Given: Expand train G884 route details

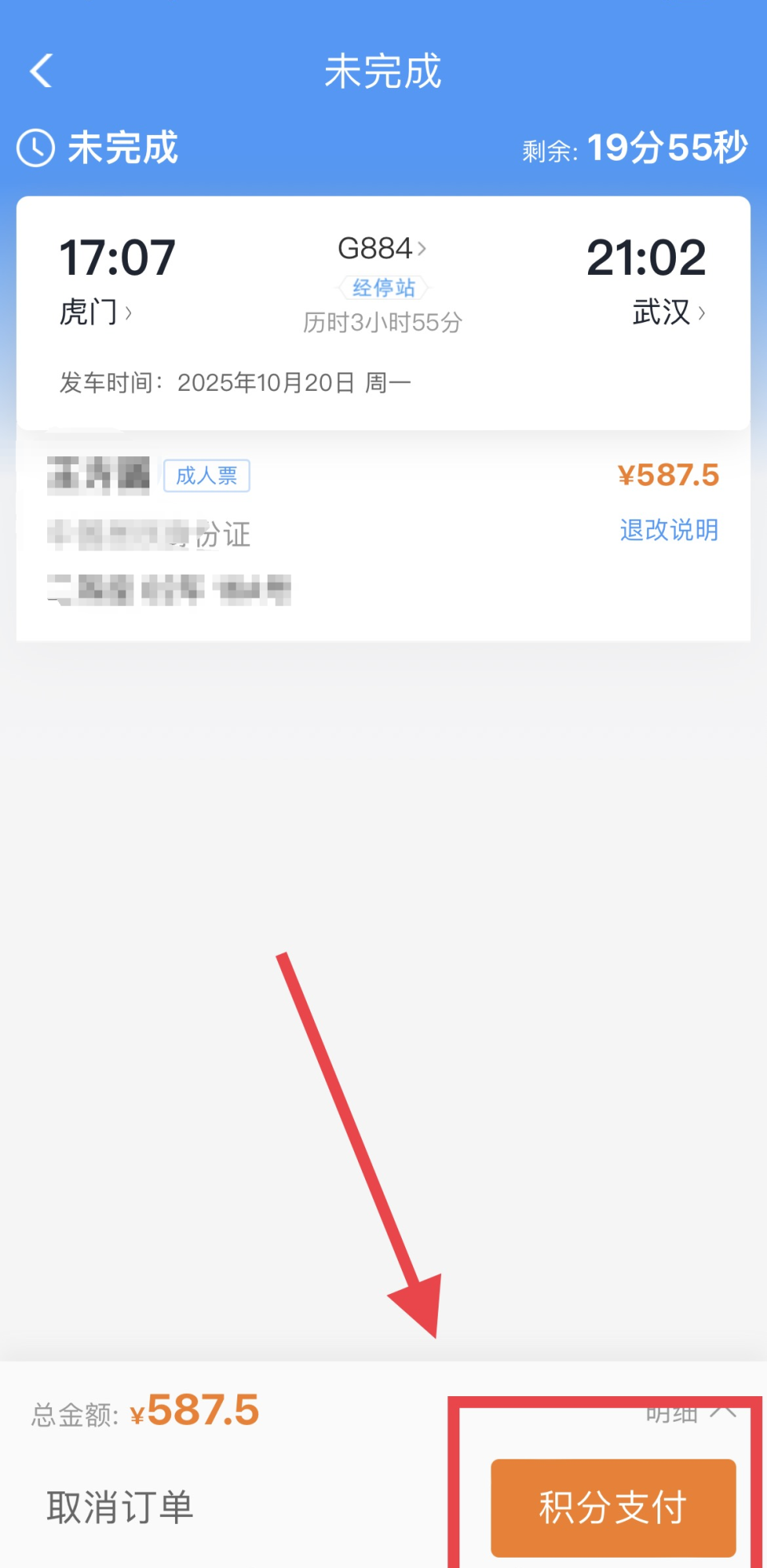Looking at the screenshot, I should 376,249.
